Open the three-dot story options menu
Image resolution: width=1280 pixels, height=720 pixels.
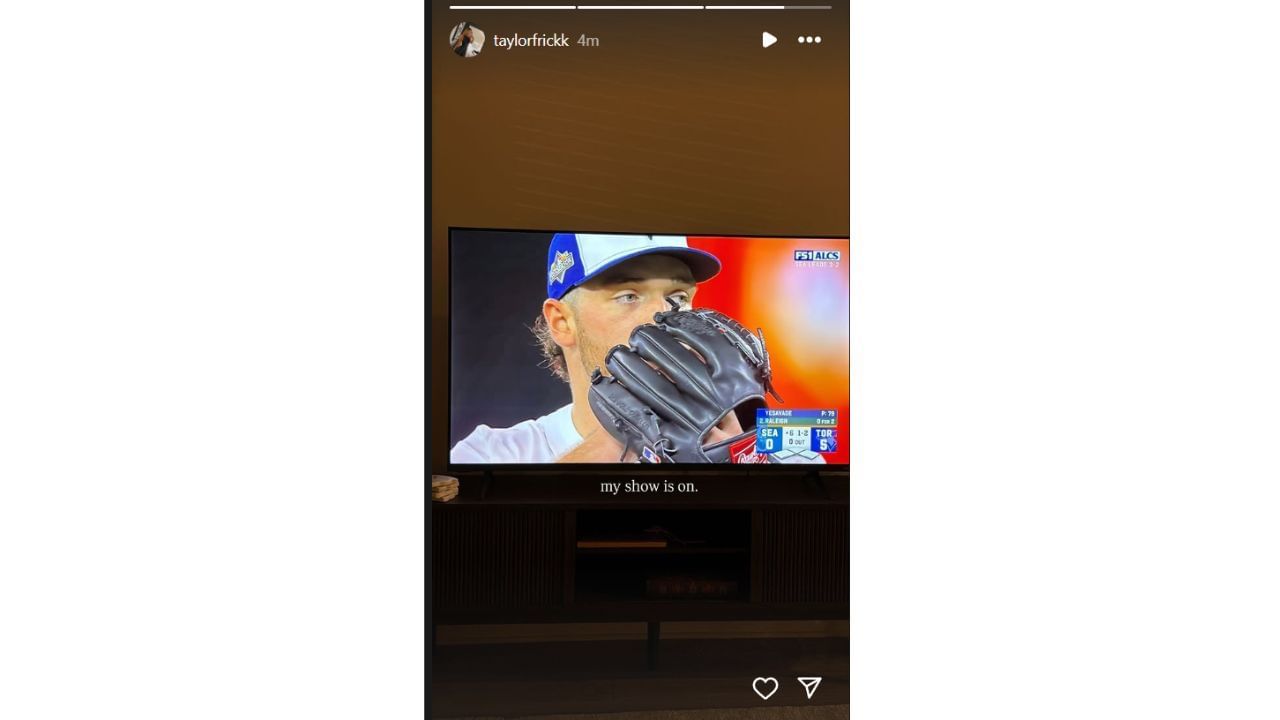pos(809,40)
